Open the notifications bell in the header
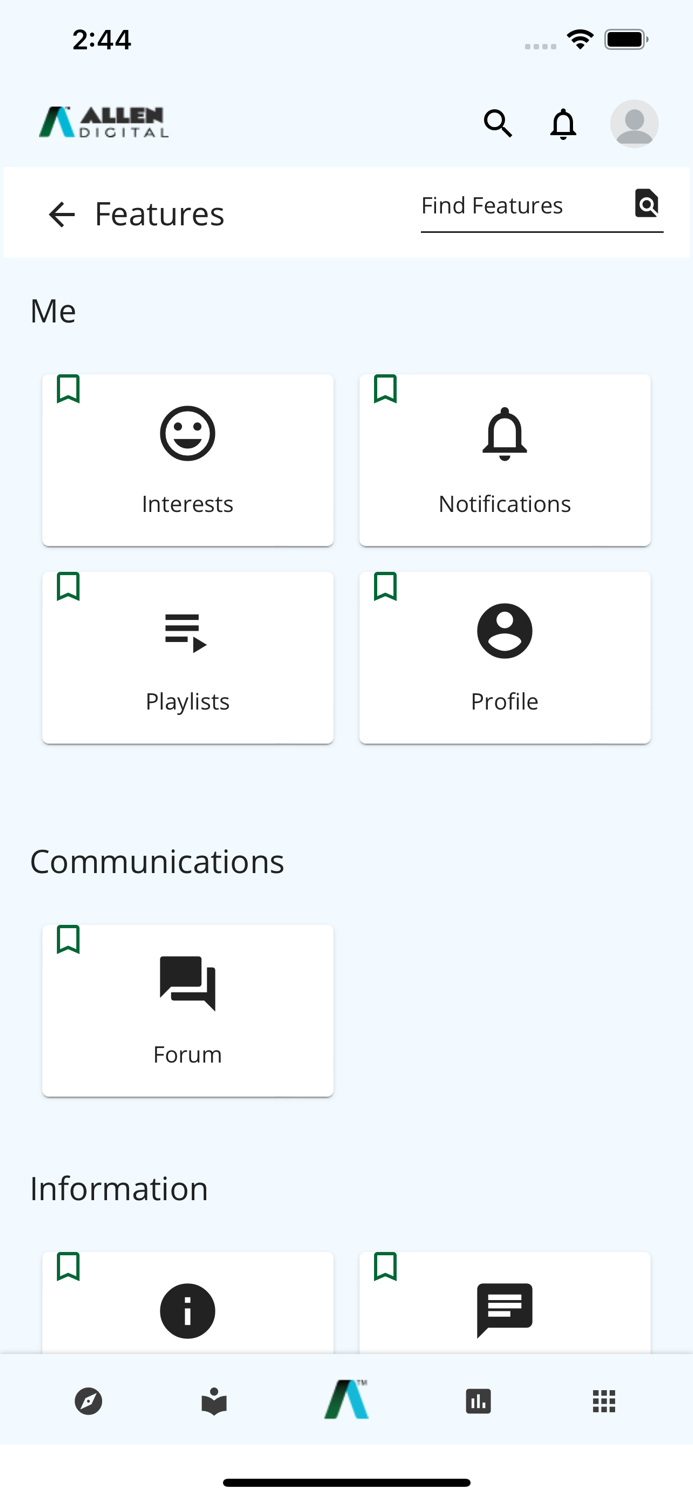The image size is (693, 1500). 564,124
